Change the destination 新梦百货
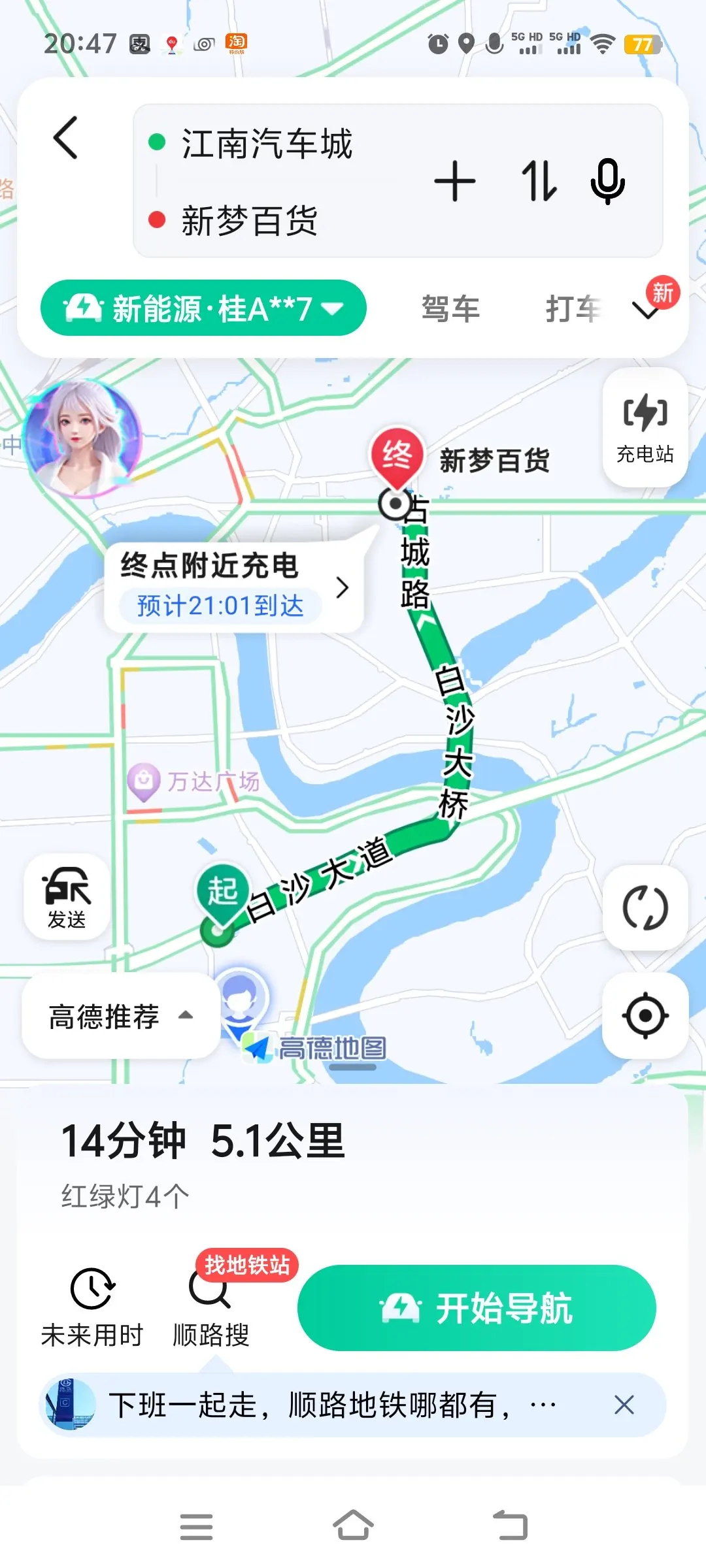 (250, 220)
